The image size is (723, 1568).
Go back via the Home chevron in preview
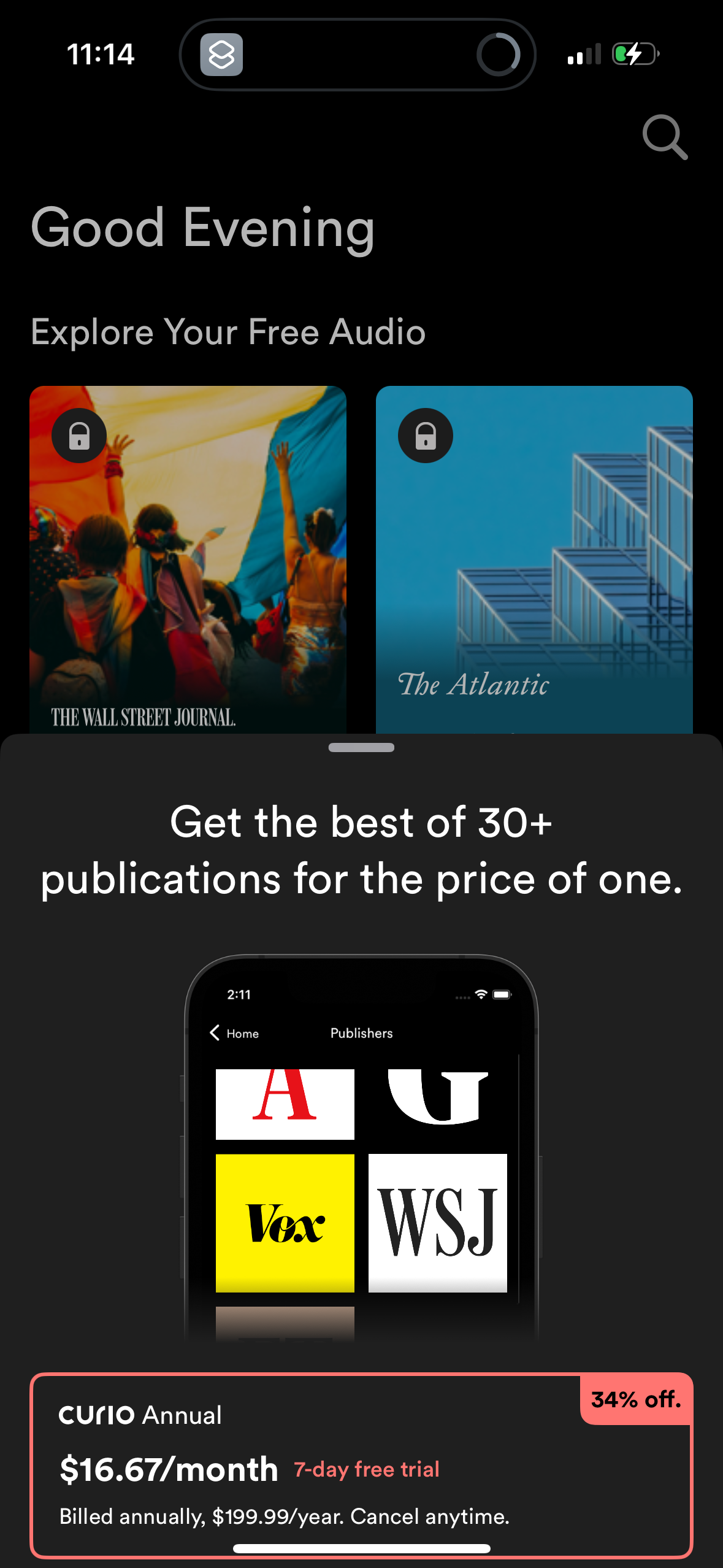pos(235,1033)
